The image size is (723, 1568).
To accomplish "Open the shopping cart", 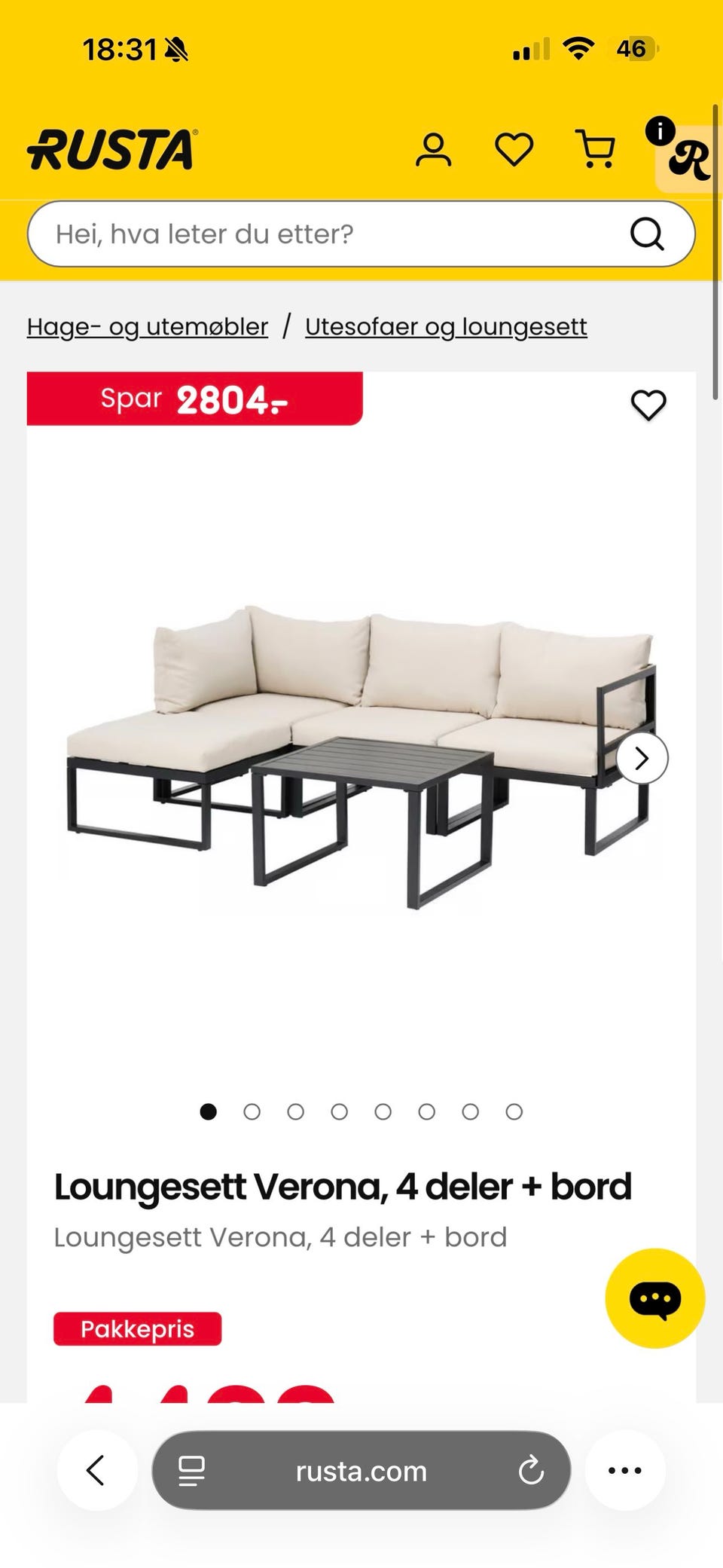I will [595, 149].
